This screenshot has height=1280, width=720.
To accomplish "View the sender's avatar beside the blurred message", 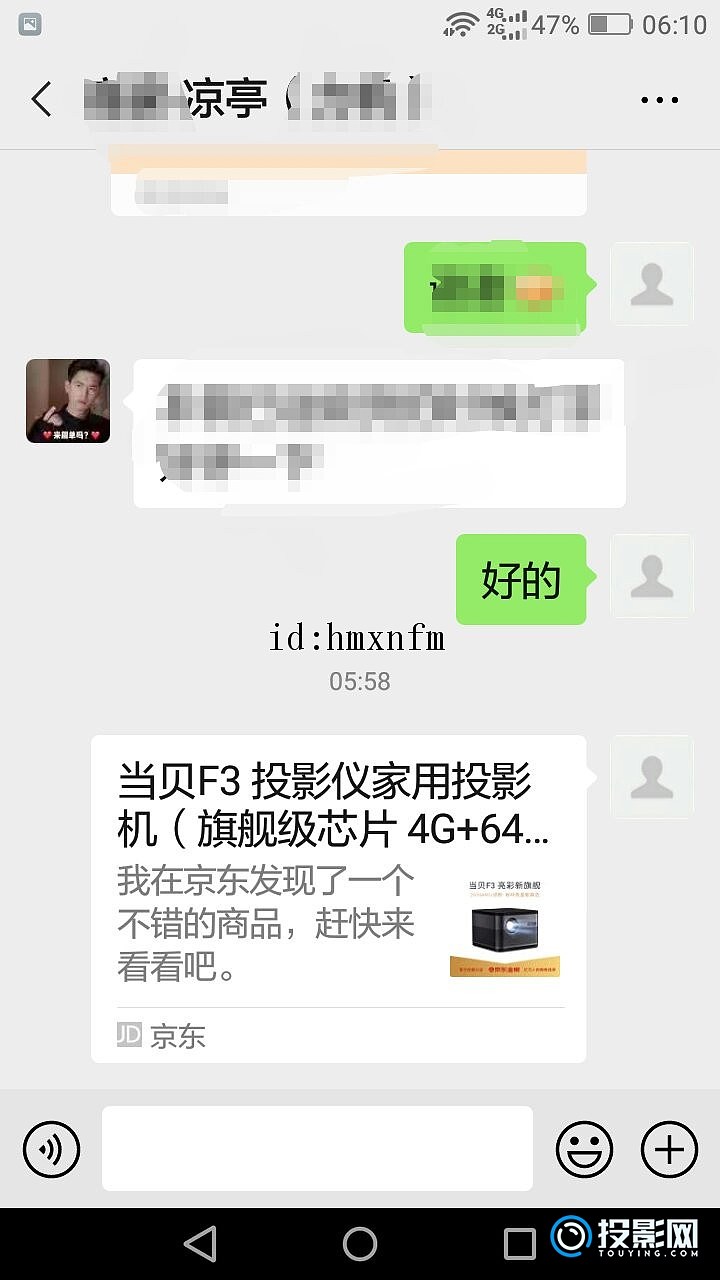I will pos(67,401).
